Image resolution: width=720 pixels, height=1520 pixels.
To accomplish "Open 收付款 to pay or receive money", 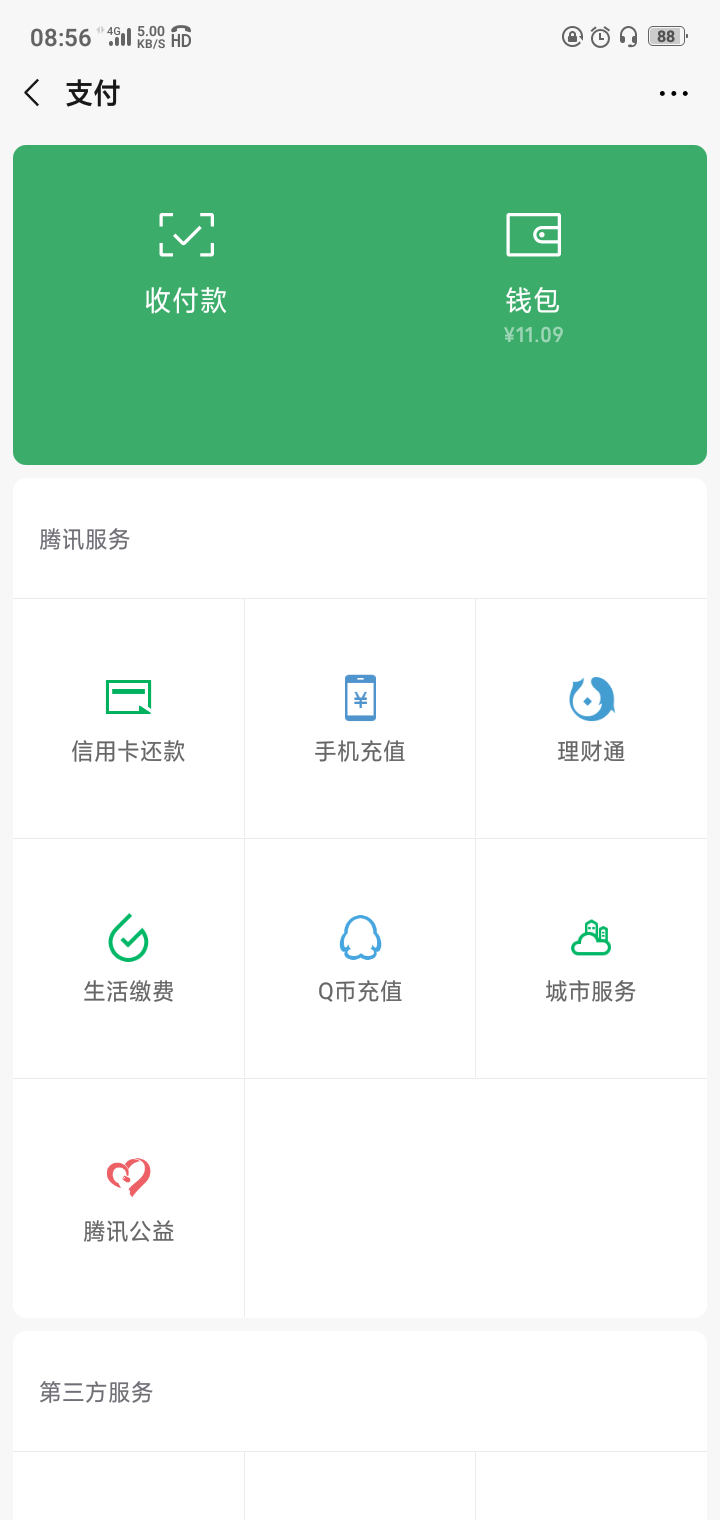I will pos(187,264).
